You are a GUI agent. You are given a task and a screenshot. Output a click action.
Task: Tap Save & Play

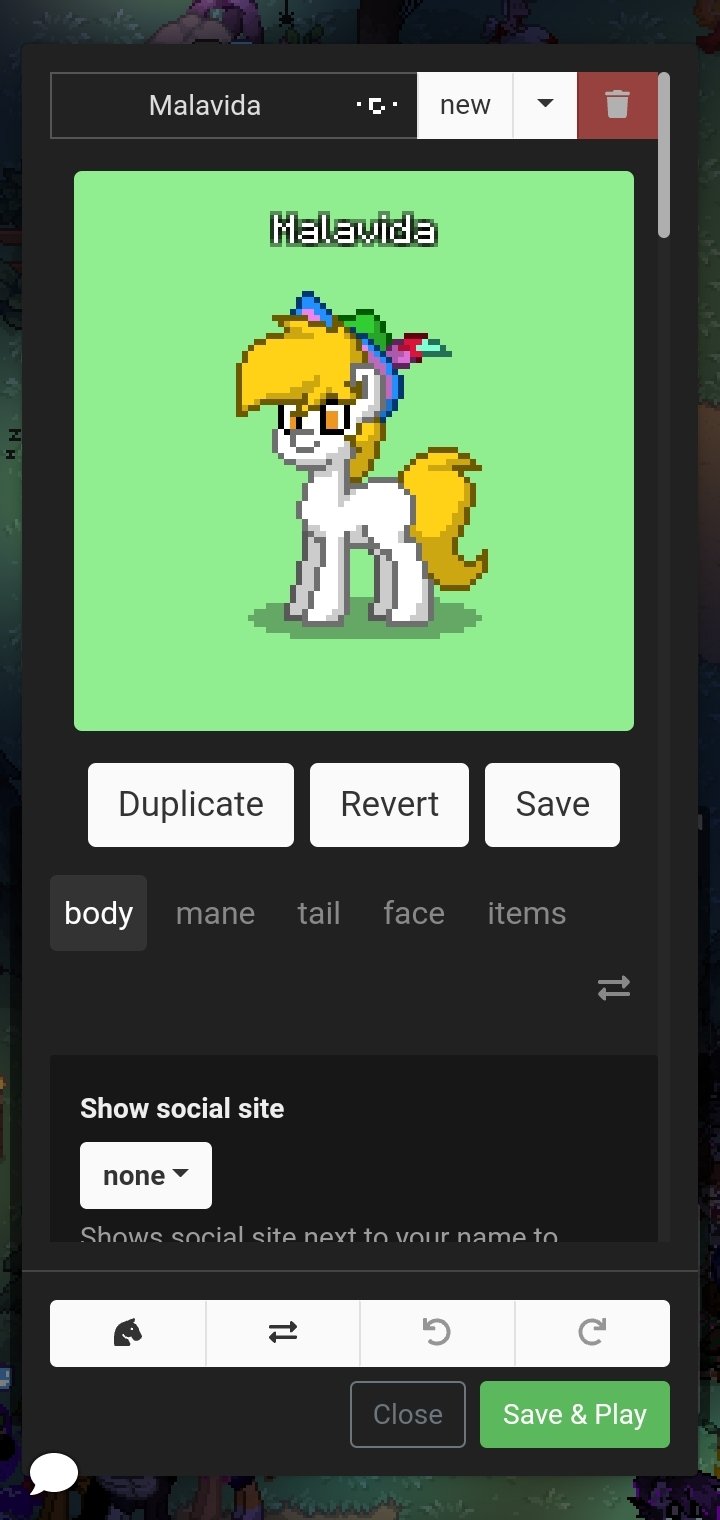(x=574, y=1414)
